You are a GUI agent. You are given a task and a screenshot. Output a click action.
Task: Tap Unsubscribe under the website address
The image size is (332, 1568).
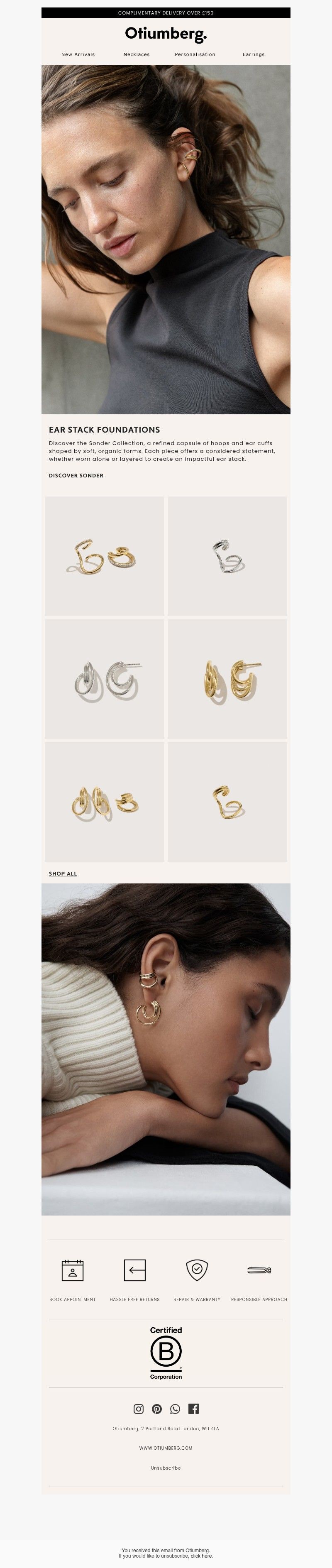pos(166,1468)
